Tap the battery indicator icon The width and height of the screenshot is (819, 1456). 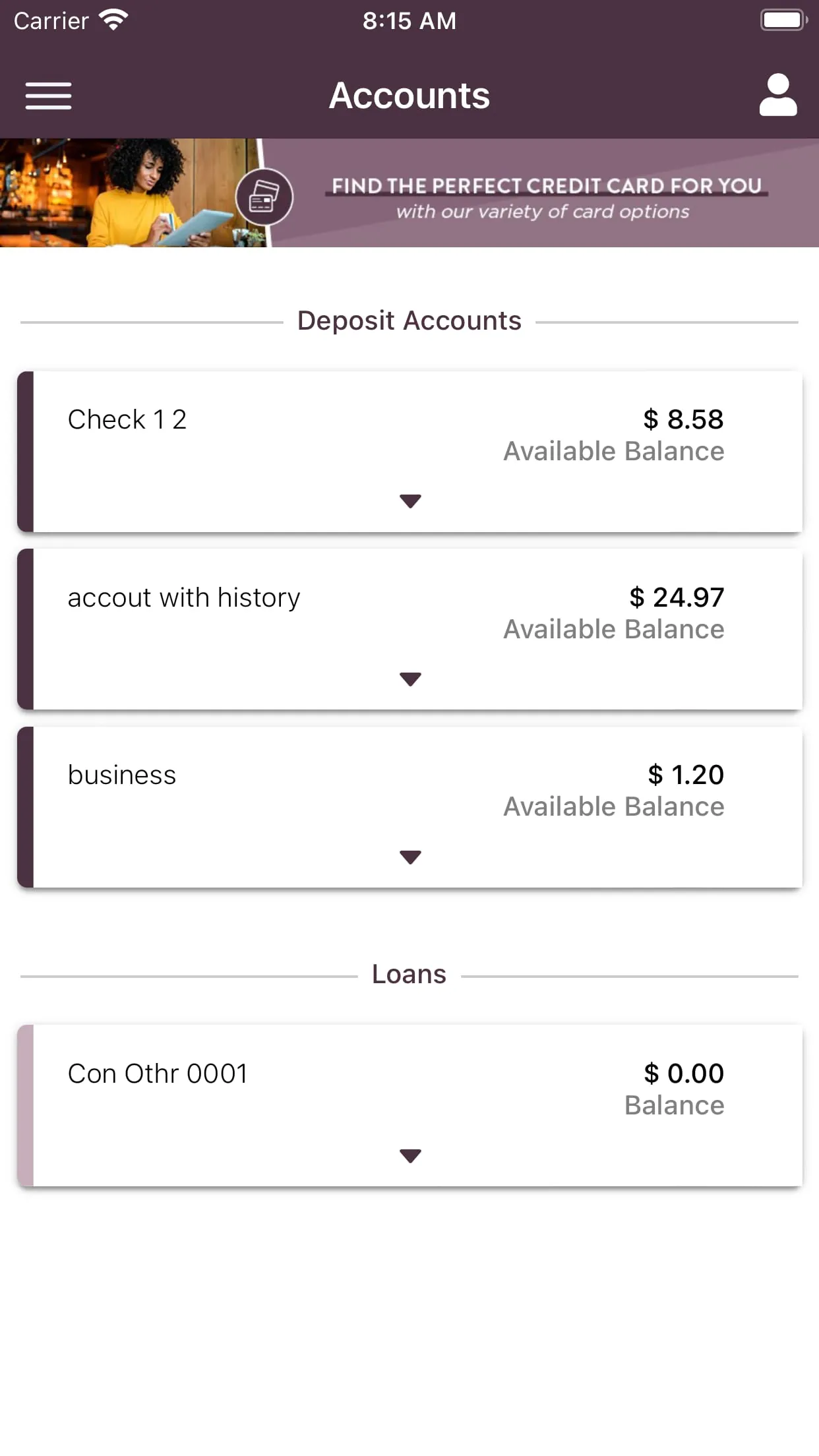pyautogui.click(x=783, y=18)
